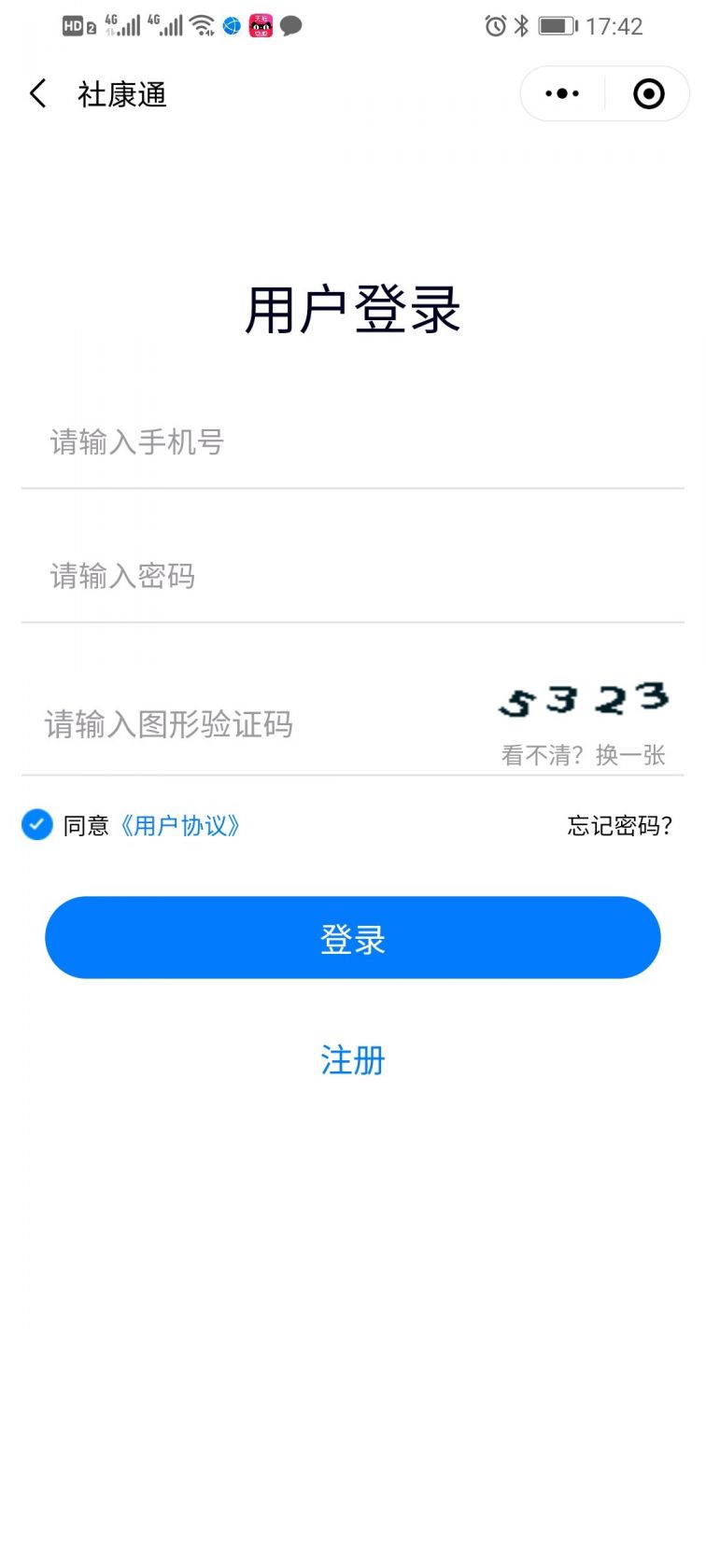Viewport: 706px width, 1568px height.
Task: Refresh the captcha image
Action: (584, 699)
